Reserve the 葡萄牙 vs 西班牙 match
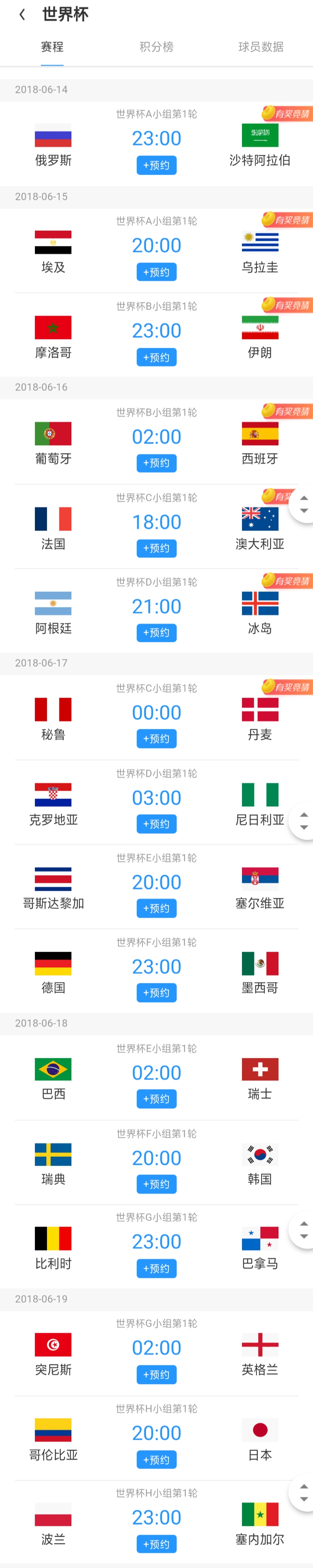The width and height of the screenshot is (313, 1568). click(x=156, y=463)
